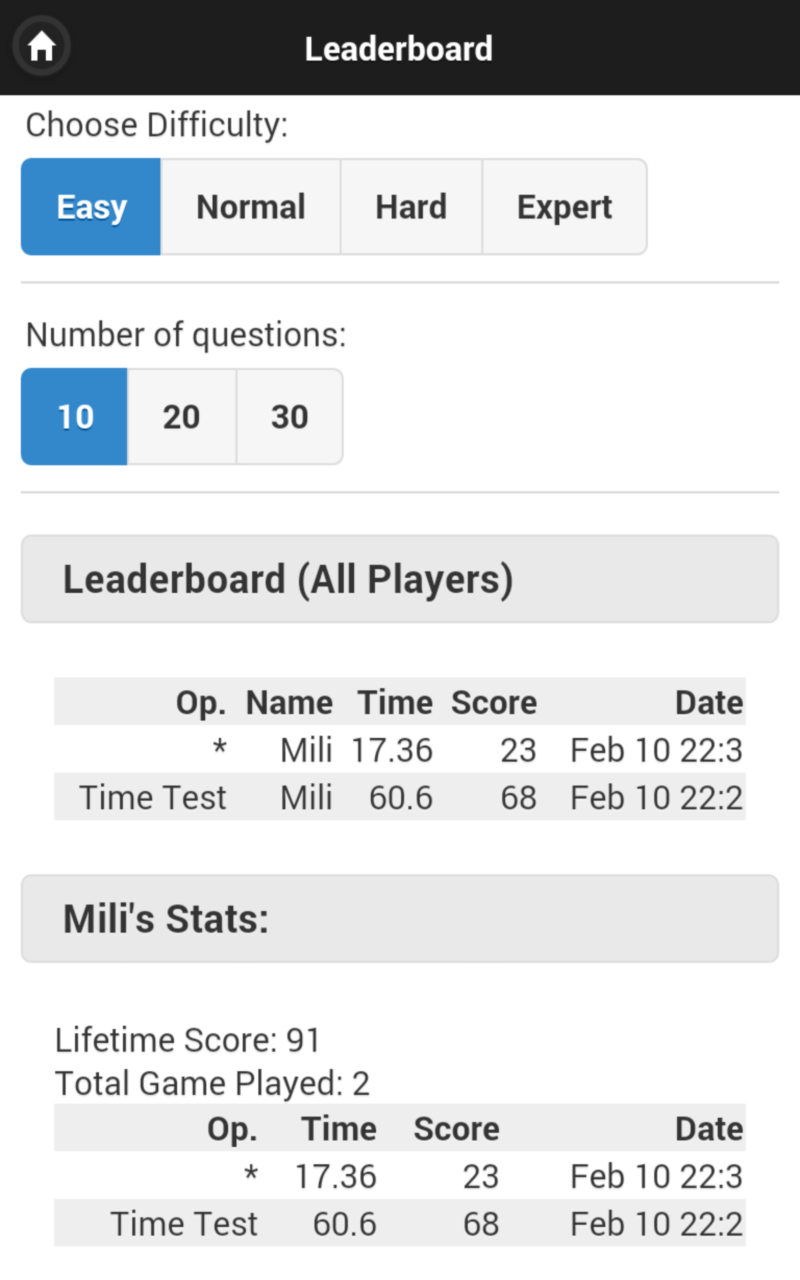Choose 20 questions
This screenshot has width=800, height=1280.
coord(181,417)
